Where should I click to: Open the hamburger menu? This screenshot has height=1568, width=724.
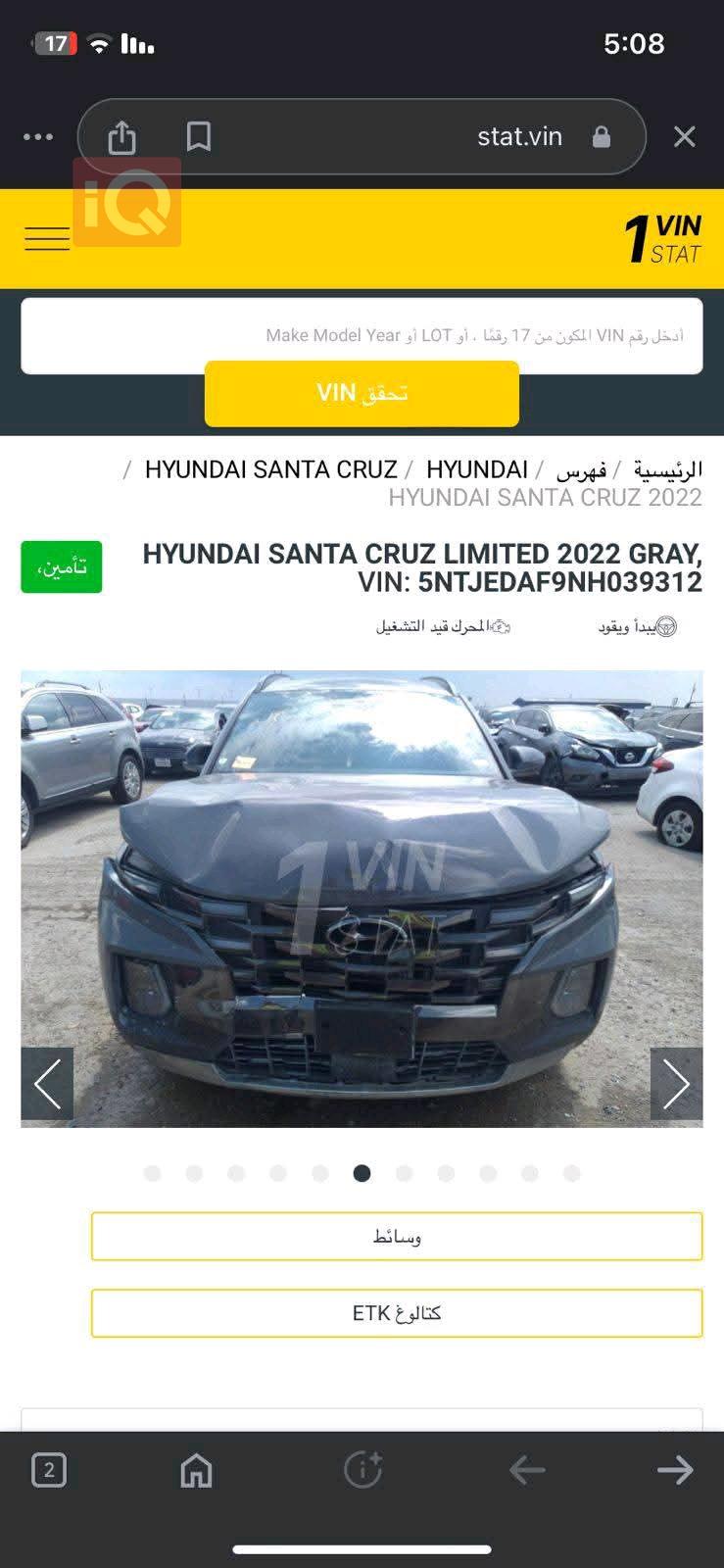click(47, 238)
